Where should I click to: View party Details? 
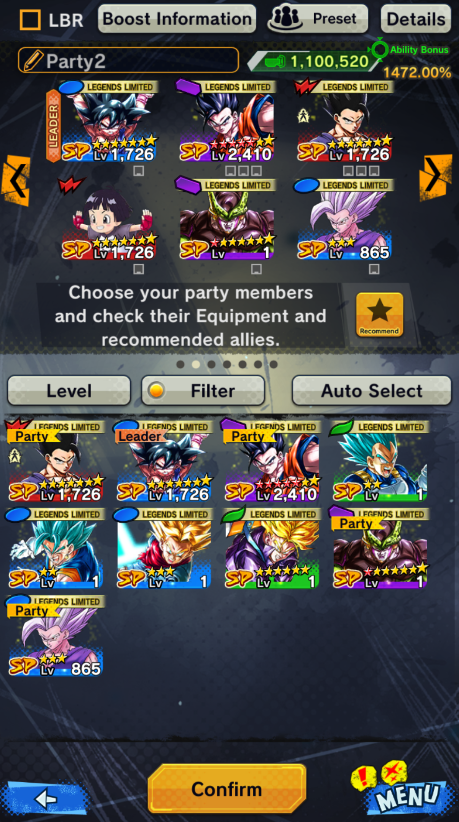coord(416,19)
